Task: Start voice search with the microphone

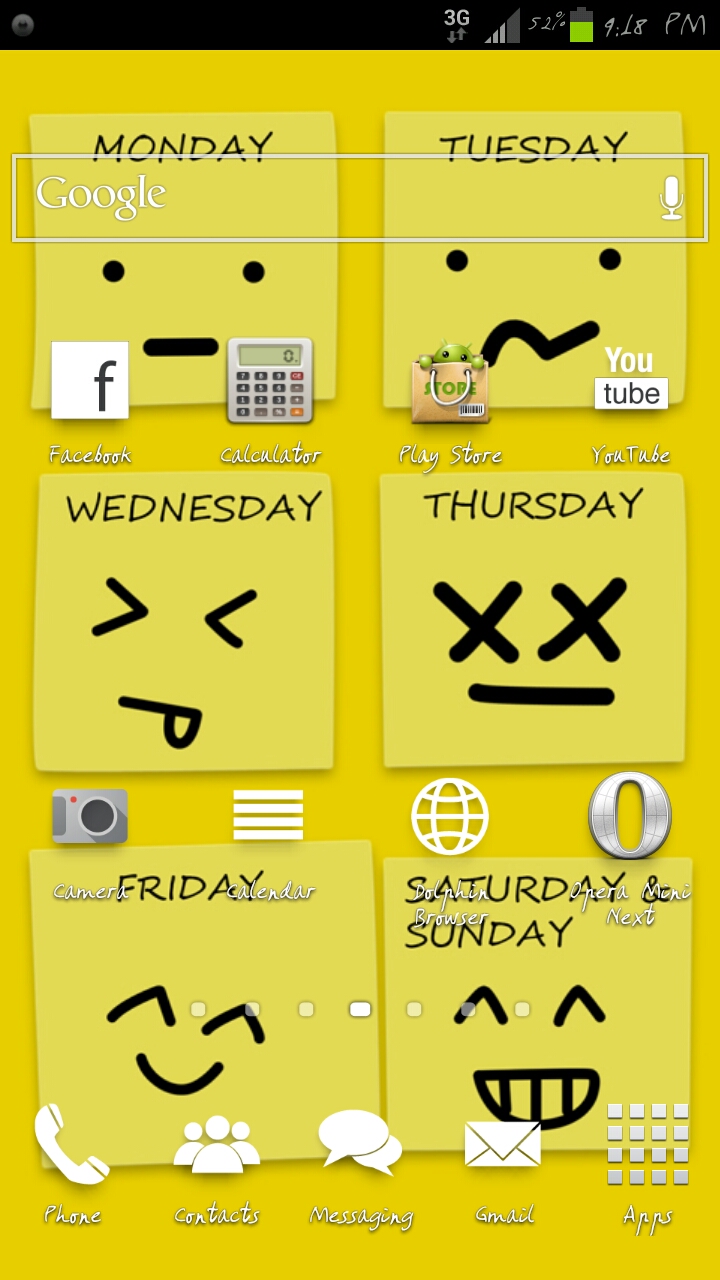Action: (671, 198)
